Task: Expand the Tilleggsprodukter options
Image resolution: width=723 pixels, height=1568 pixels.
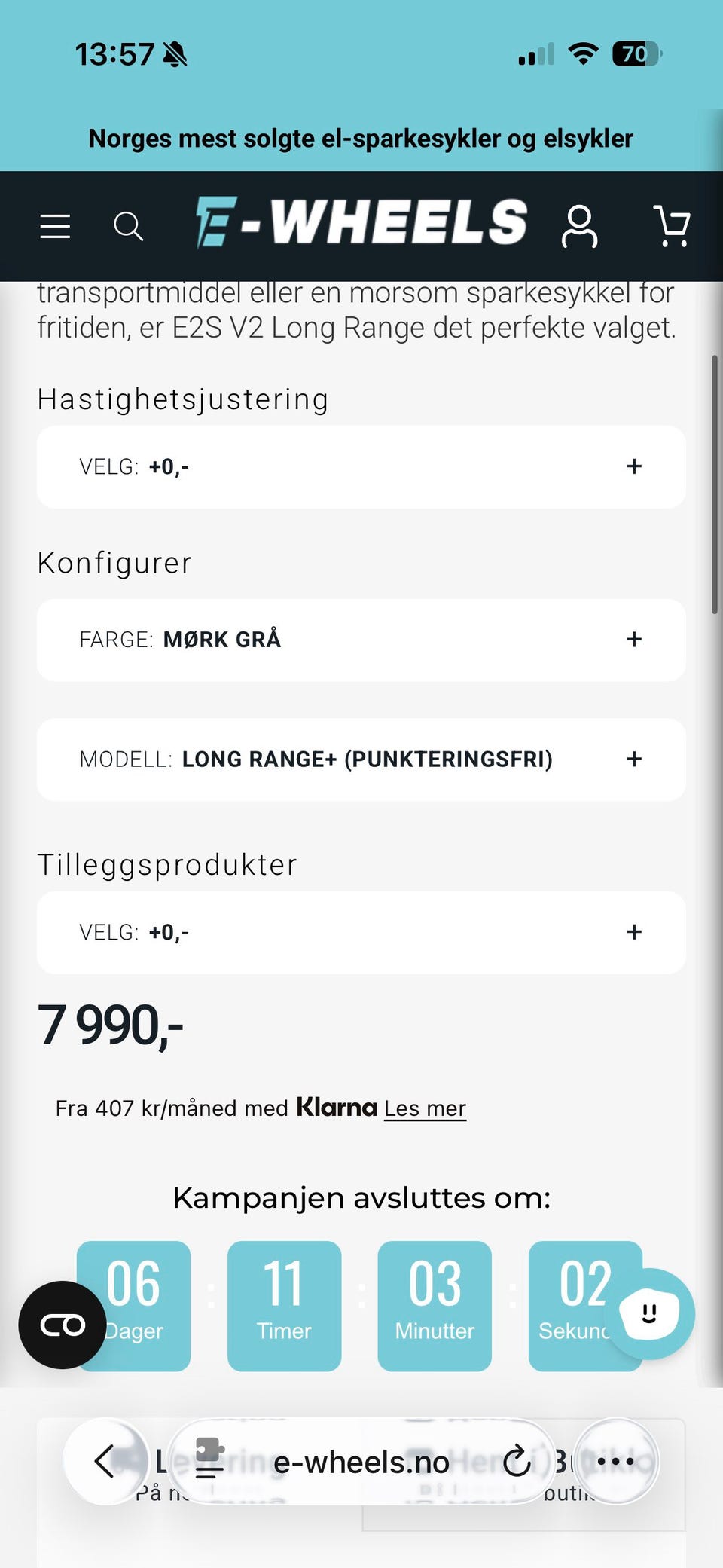Action: point(361,933)
